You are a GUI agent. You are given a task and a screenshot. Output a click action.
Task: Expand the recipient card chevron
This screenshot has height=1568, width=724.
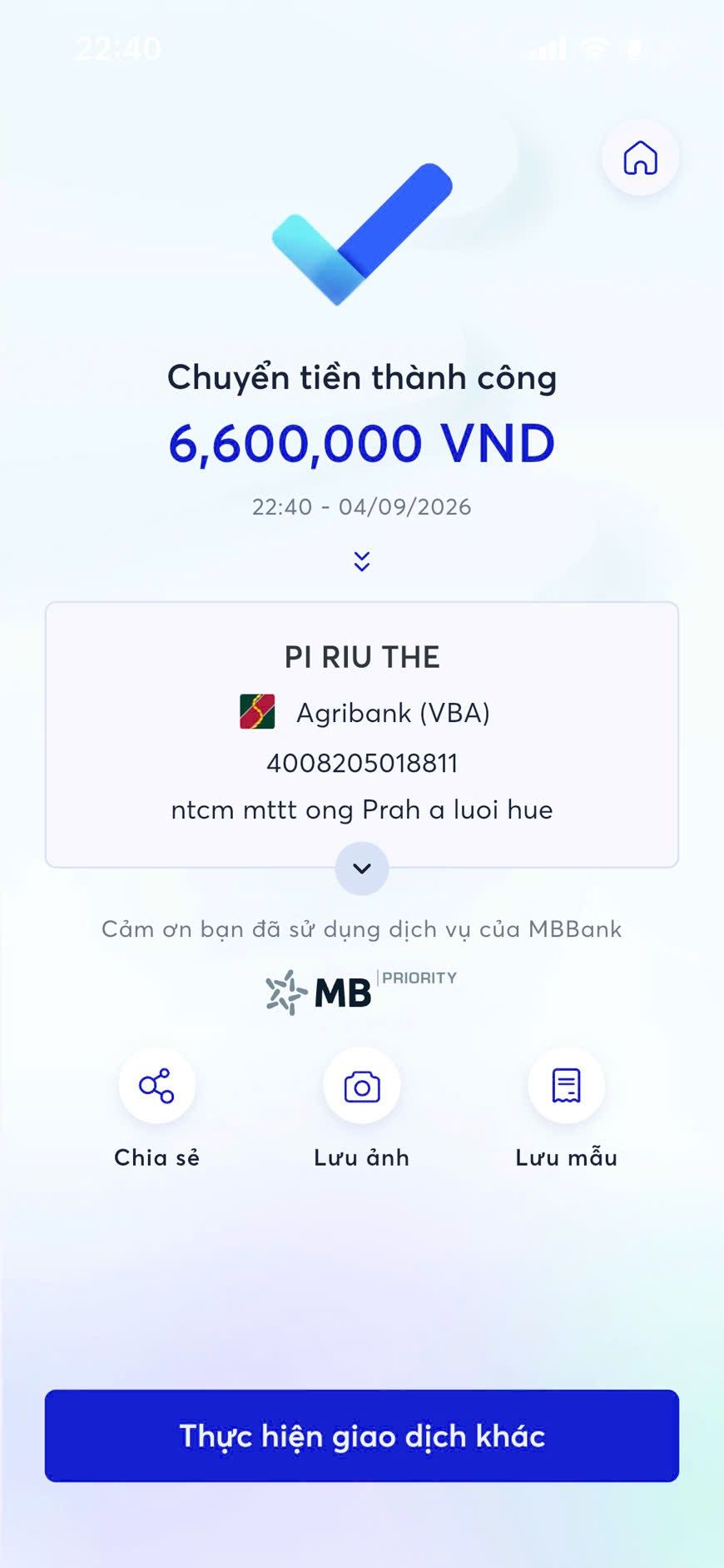tap(362, 869)
